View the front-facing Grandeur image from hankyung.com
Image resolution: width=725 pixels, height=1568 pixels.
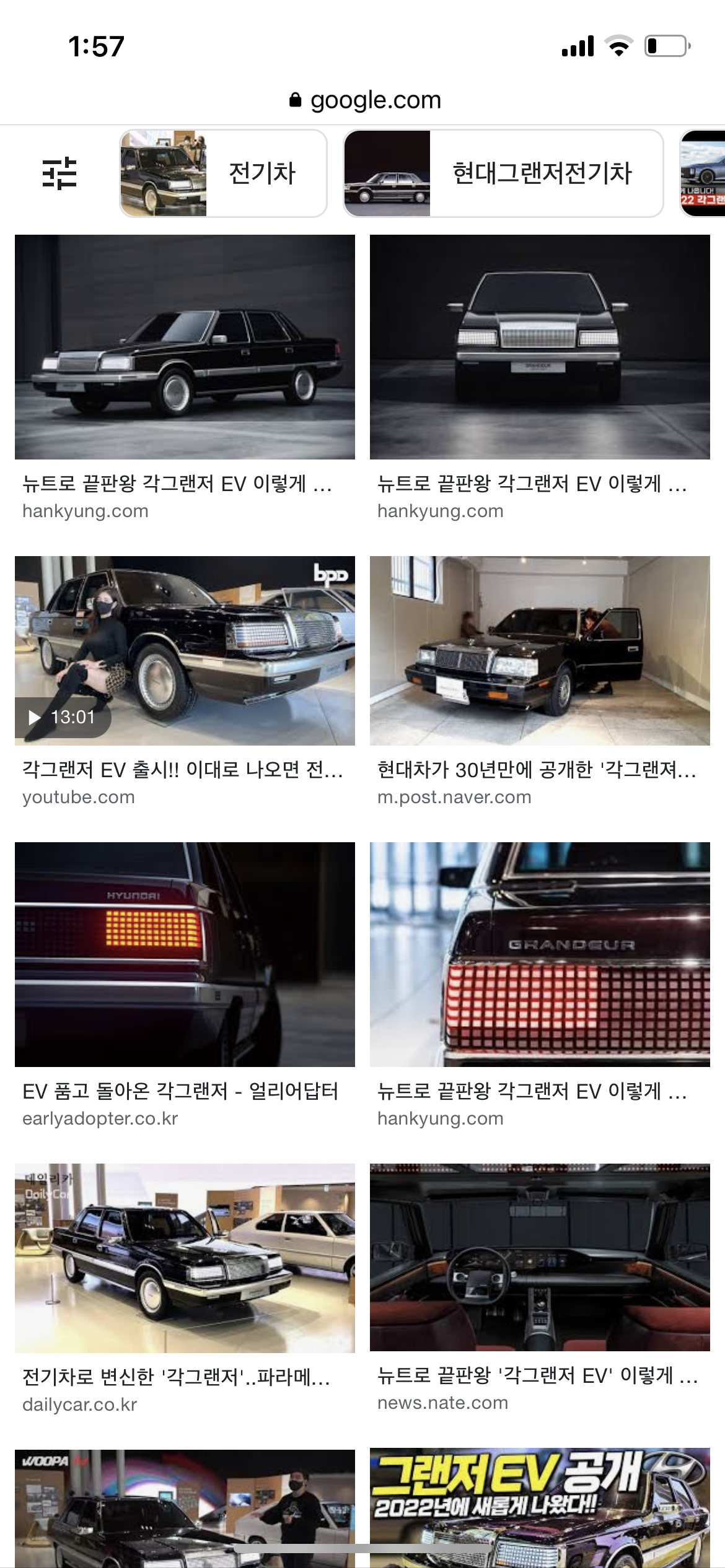point(540,347)
